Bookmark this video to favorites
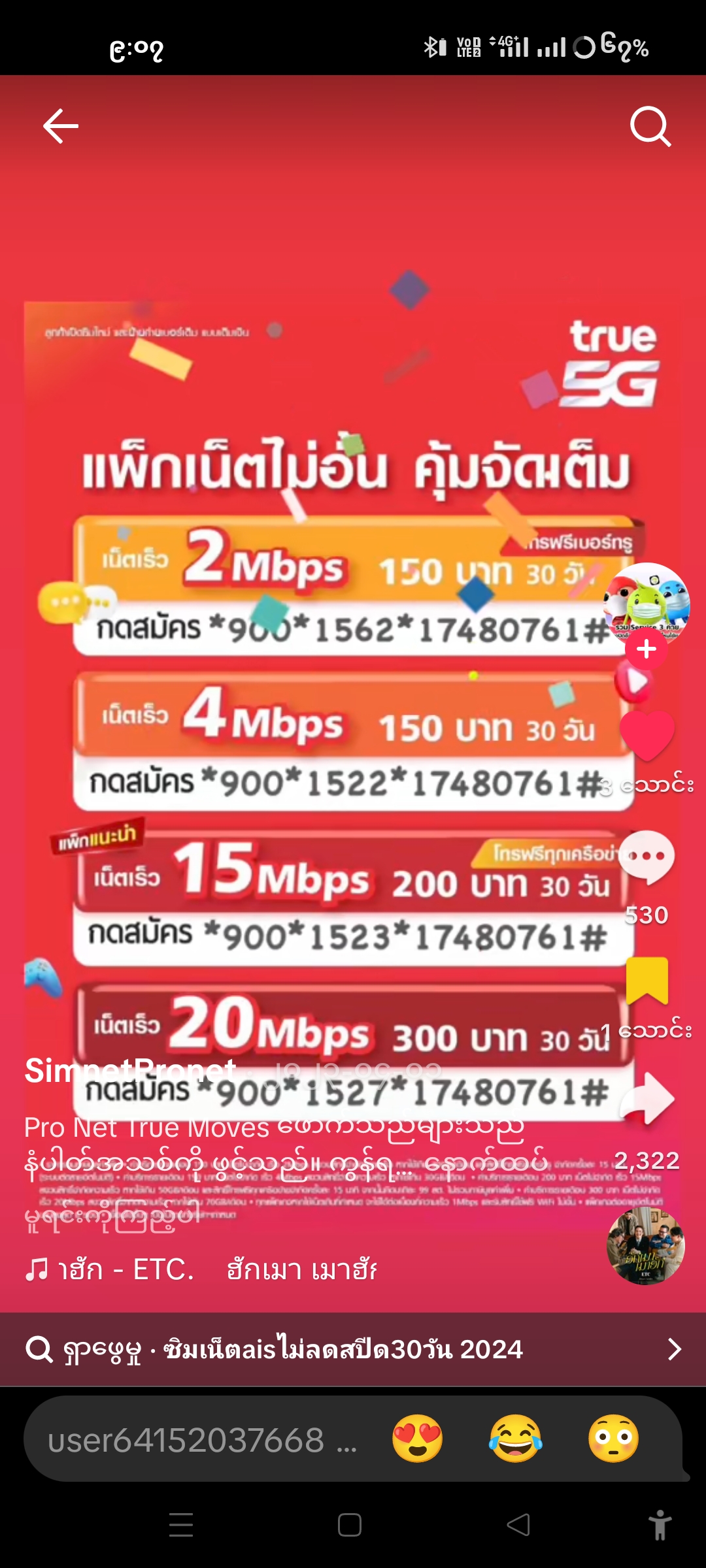The width and height of the screenshot is (706, 1568). 647,980
